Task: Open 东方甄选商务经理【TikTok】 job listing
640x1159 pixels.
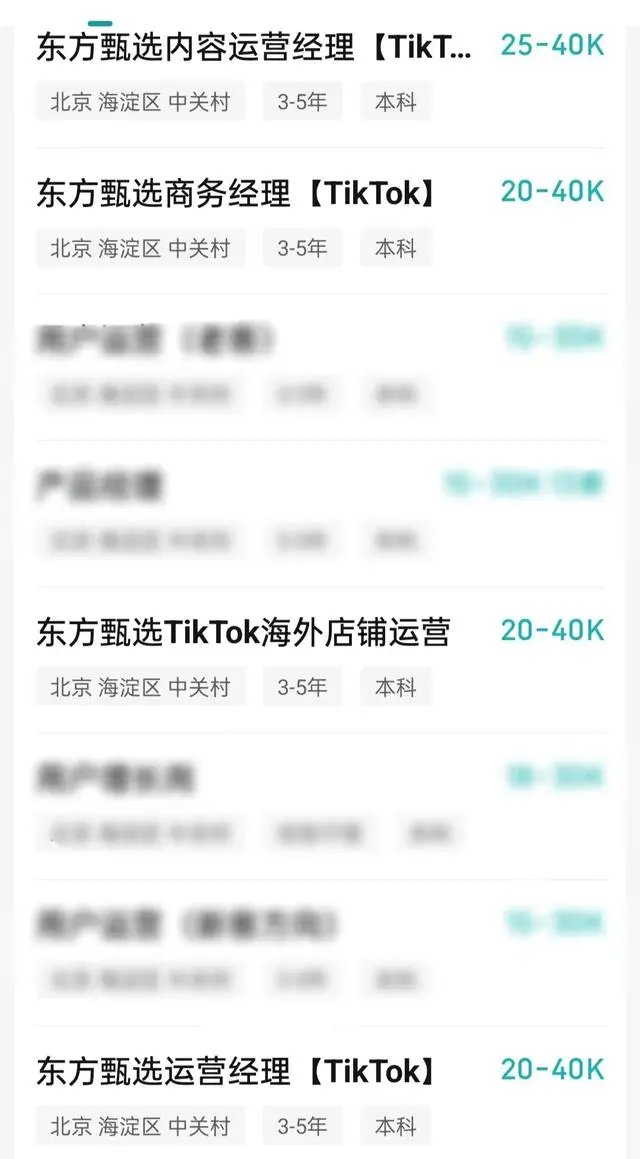Action: [x=236, y=192]
